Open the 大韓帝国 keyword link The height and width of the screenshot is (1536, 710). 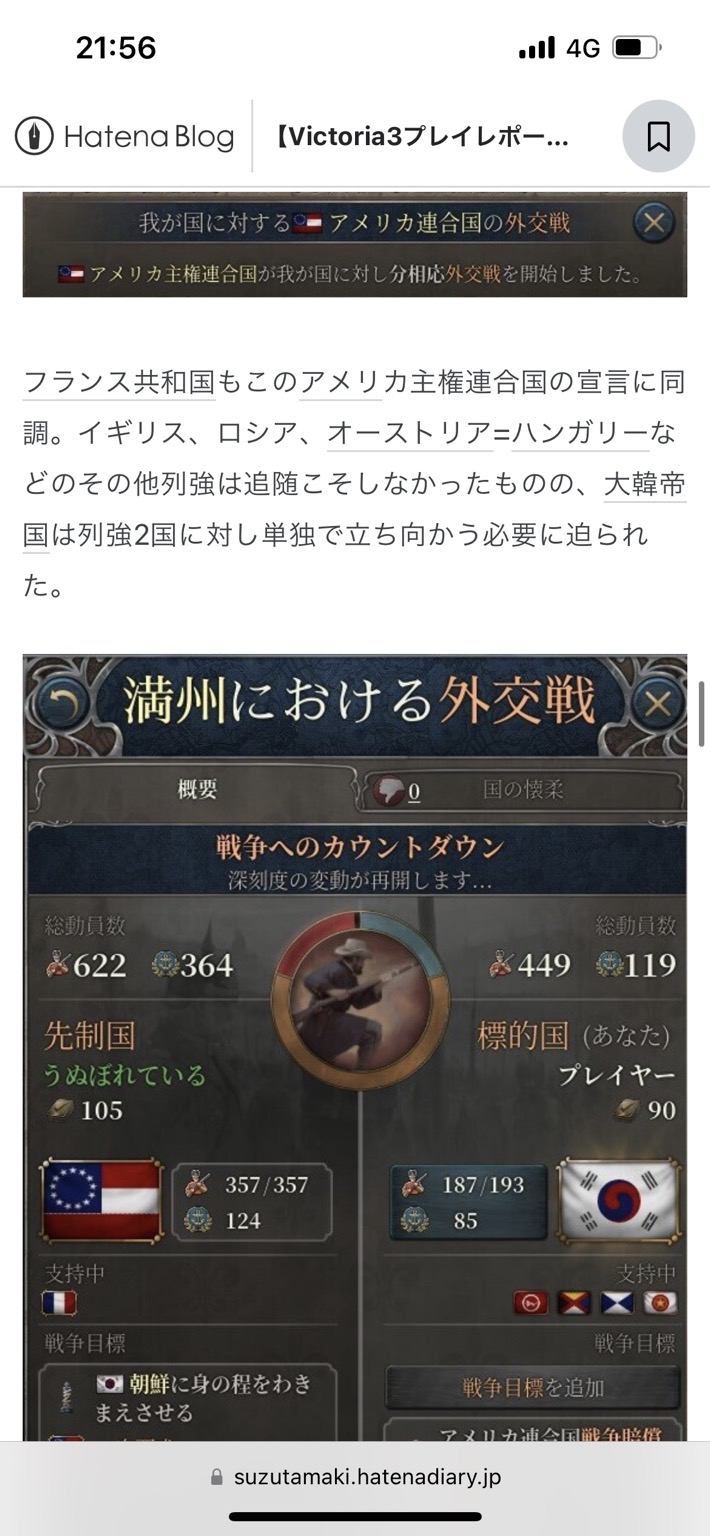click(645, 486)
